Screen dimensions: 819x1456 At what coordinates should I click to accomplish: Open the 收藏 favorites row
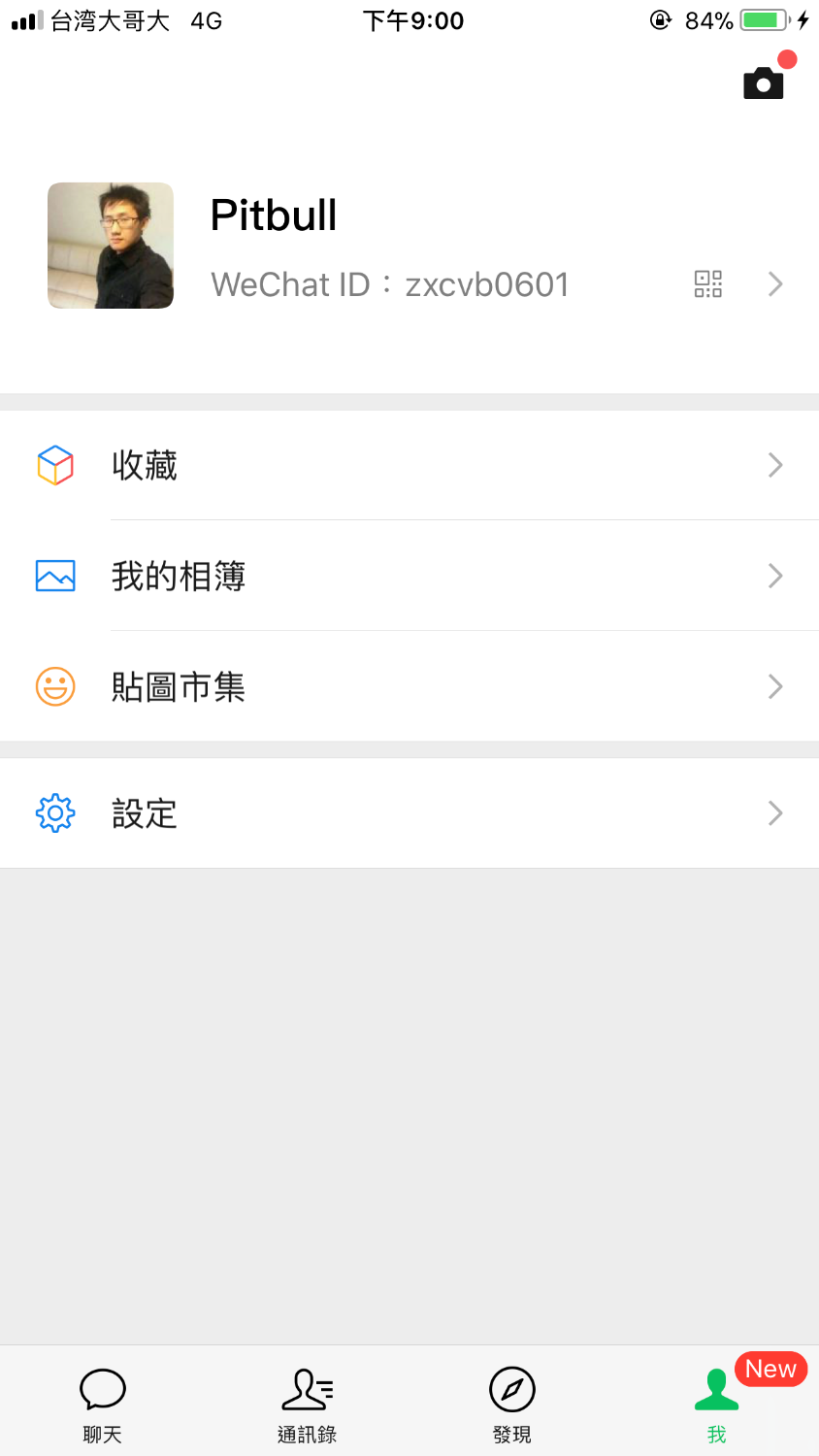click(x=409, y=466)
